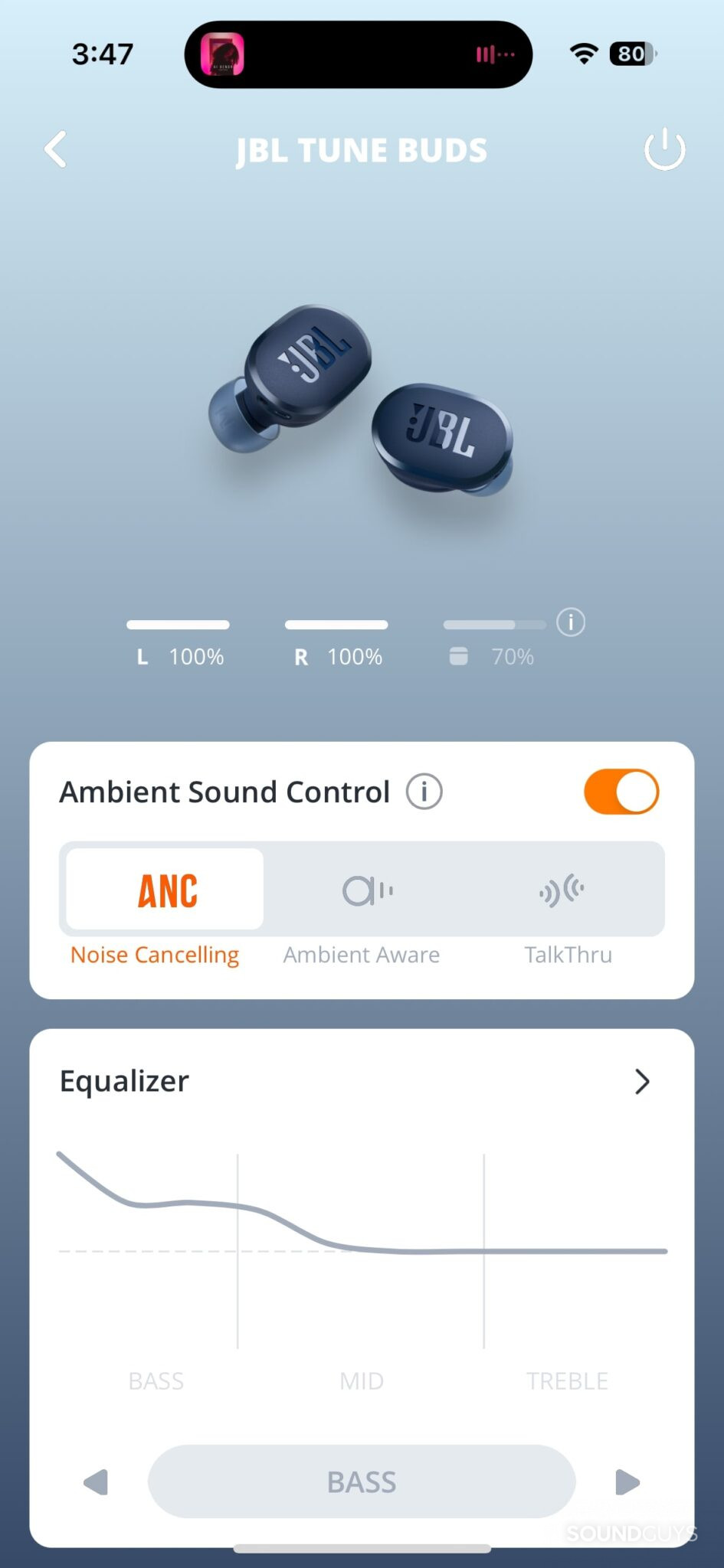Tap the left earbud battery bar
Image resolution: width=724 pixels, height=1568 pixels.
pyautogui.click(x=177, y=624)
